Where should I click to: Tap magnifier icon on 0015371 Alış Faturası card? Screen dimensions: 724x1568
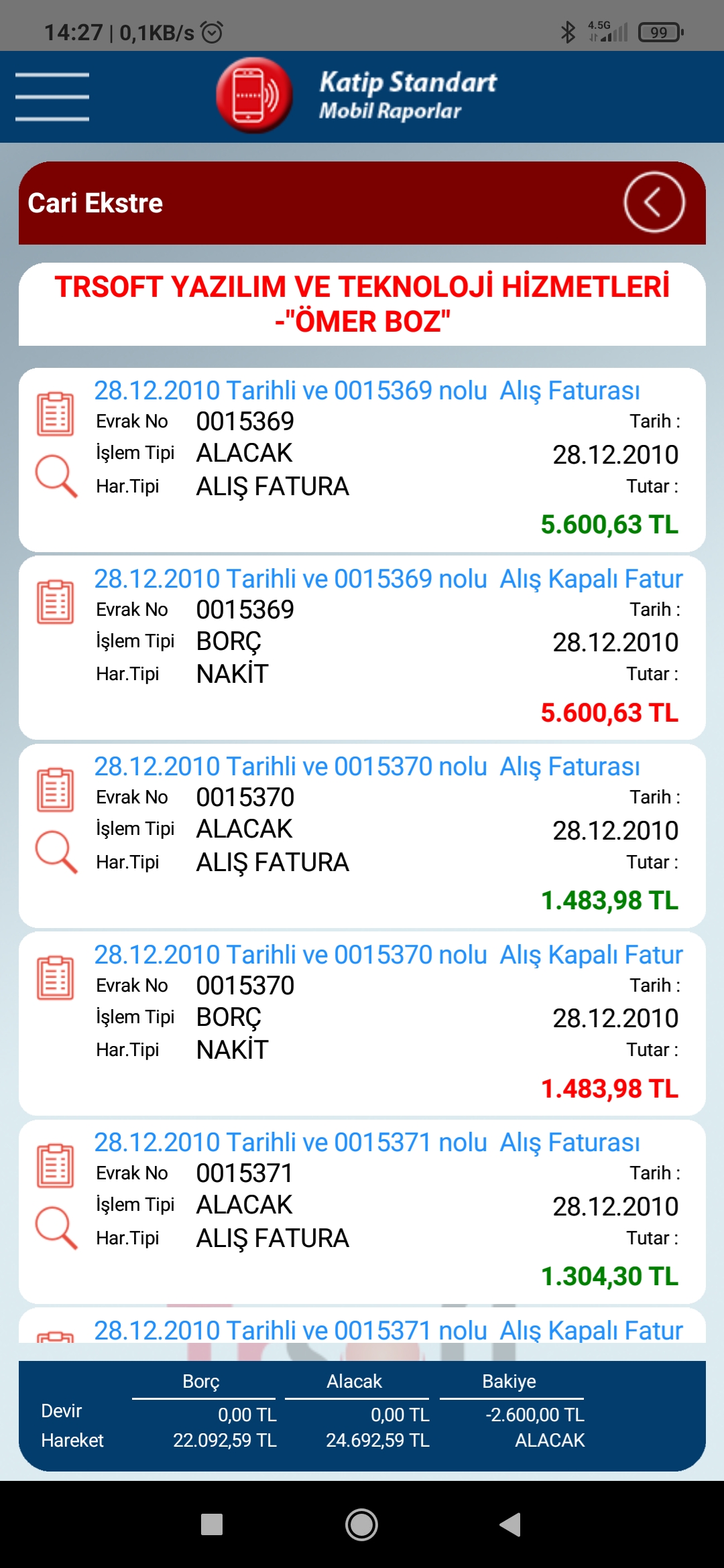pos(56,1228)
